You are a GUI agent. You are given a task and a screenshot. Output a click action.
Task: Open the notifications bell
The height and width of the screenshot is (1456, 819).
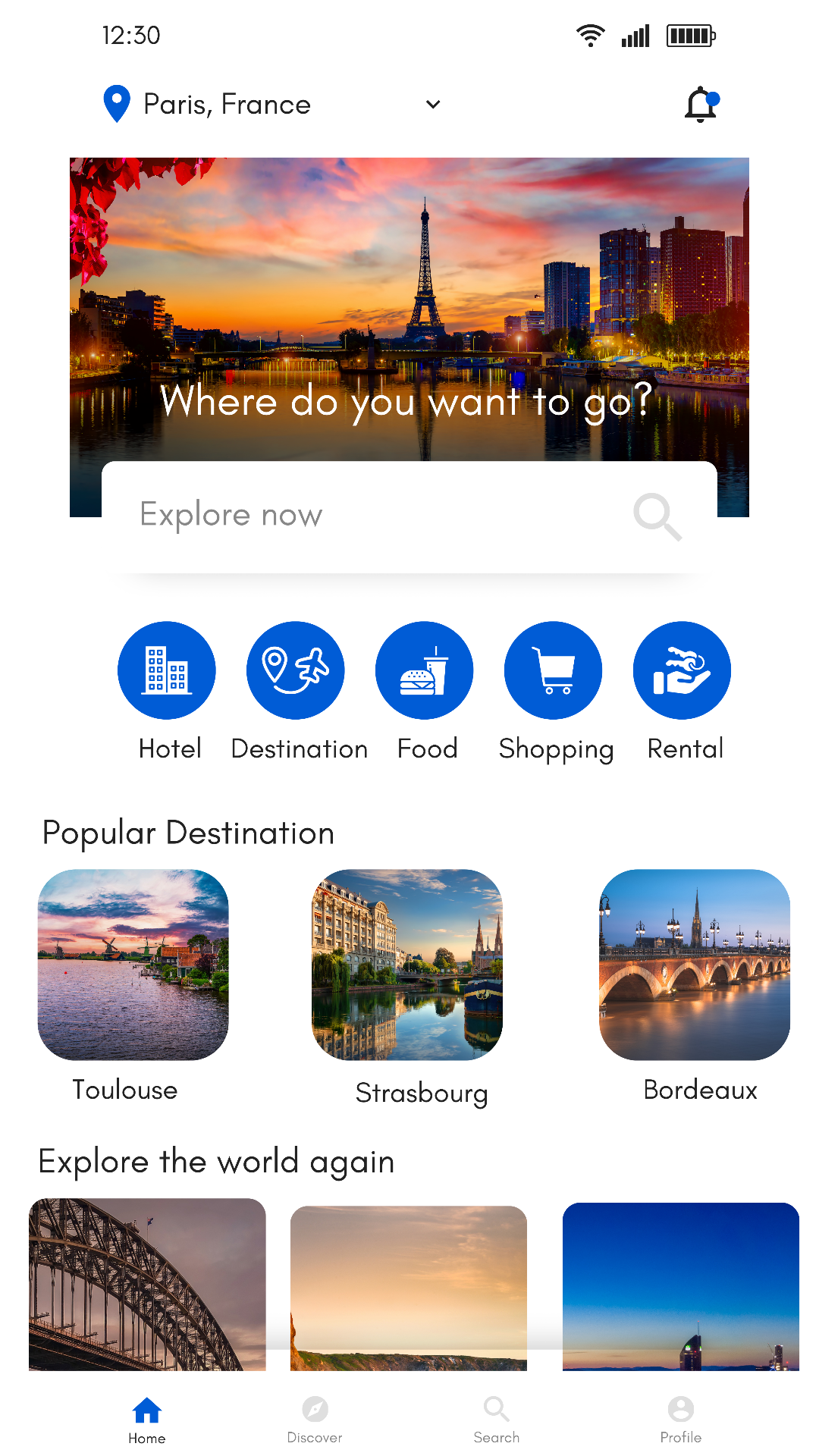(x=701, y=105)
